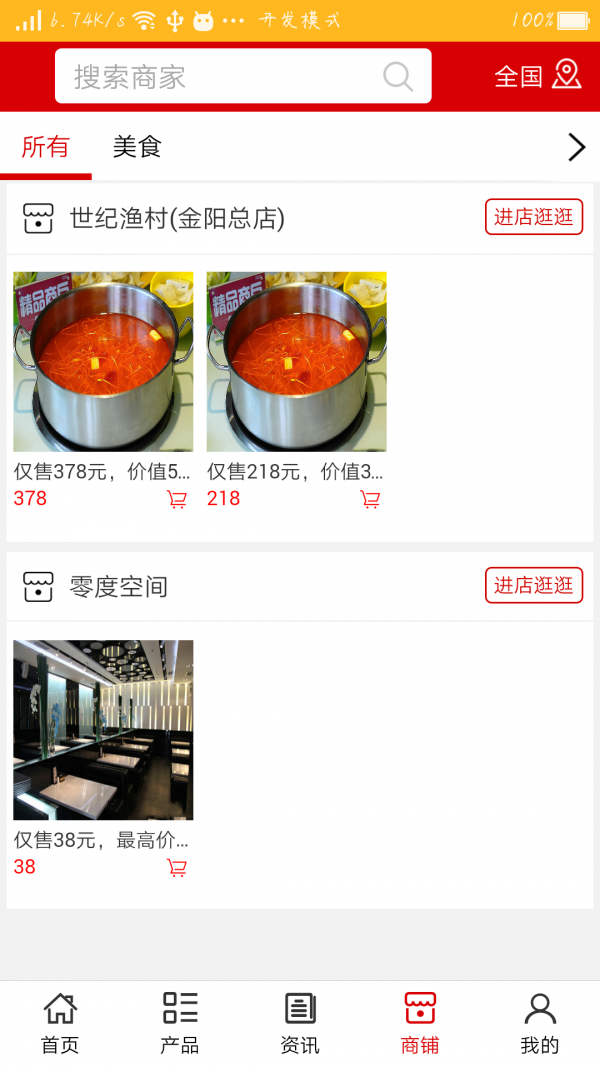Select the 商铺 tab

coord(420,1023)
